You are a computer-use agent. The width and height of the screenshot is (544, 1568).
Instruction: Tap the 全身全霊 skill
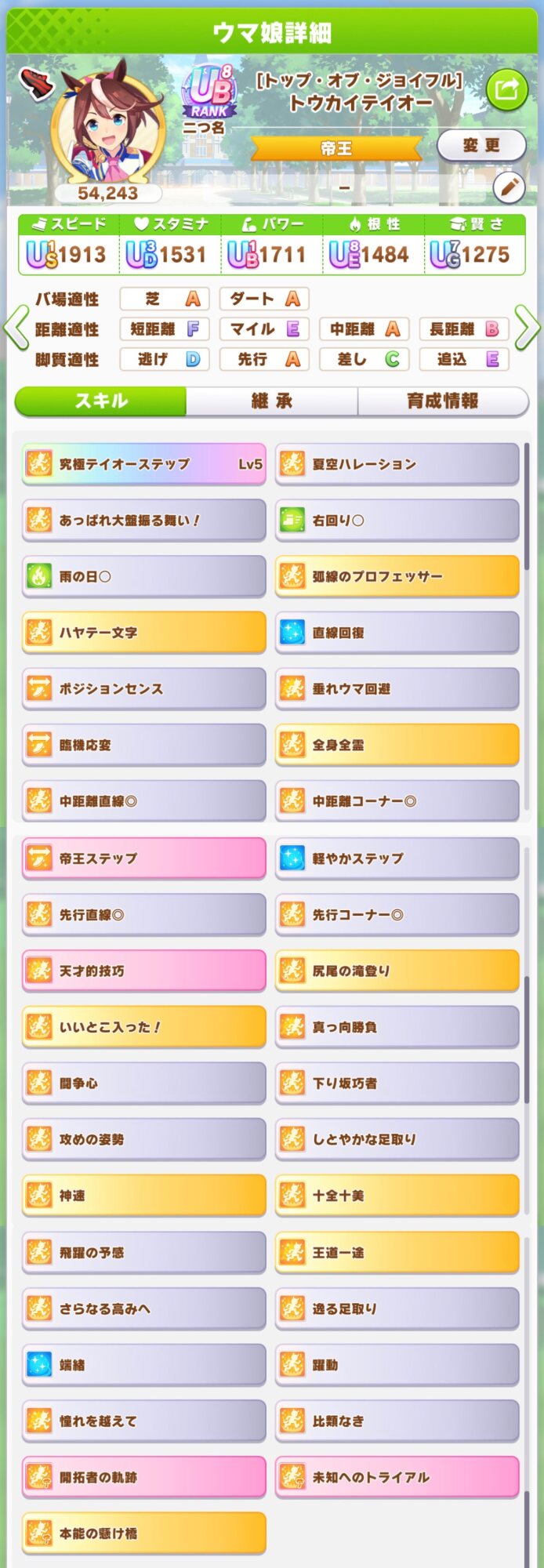pos(397,745)
